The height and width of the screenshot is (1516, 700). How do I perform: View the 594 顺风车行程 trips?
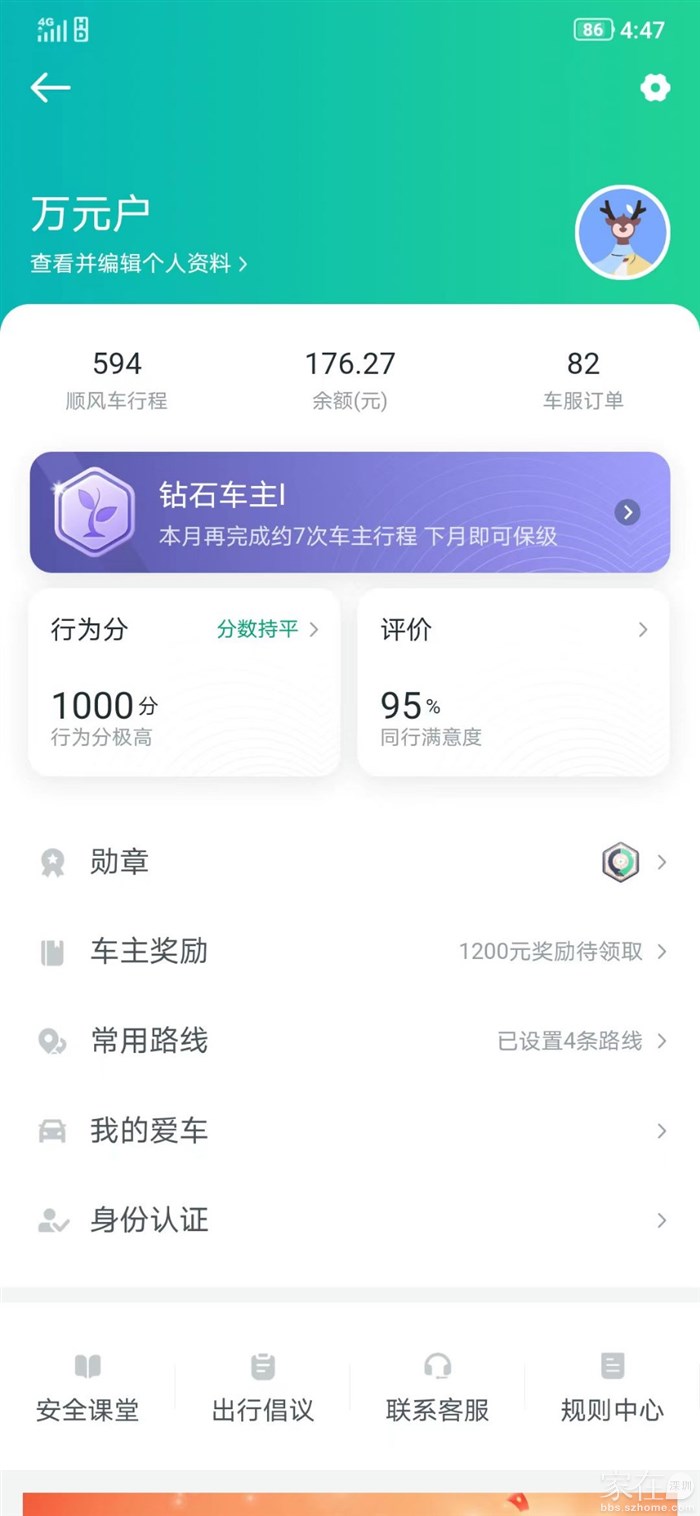click(x=117, y=380)
